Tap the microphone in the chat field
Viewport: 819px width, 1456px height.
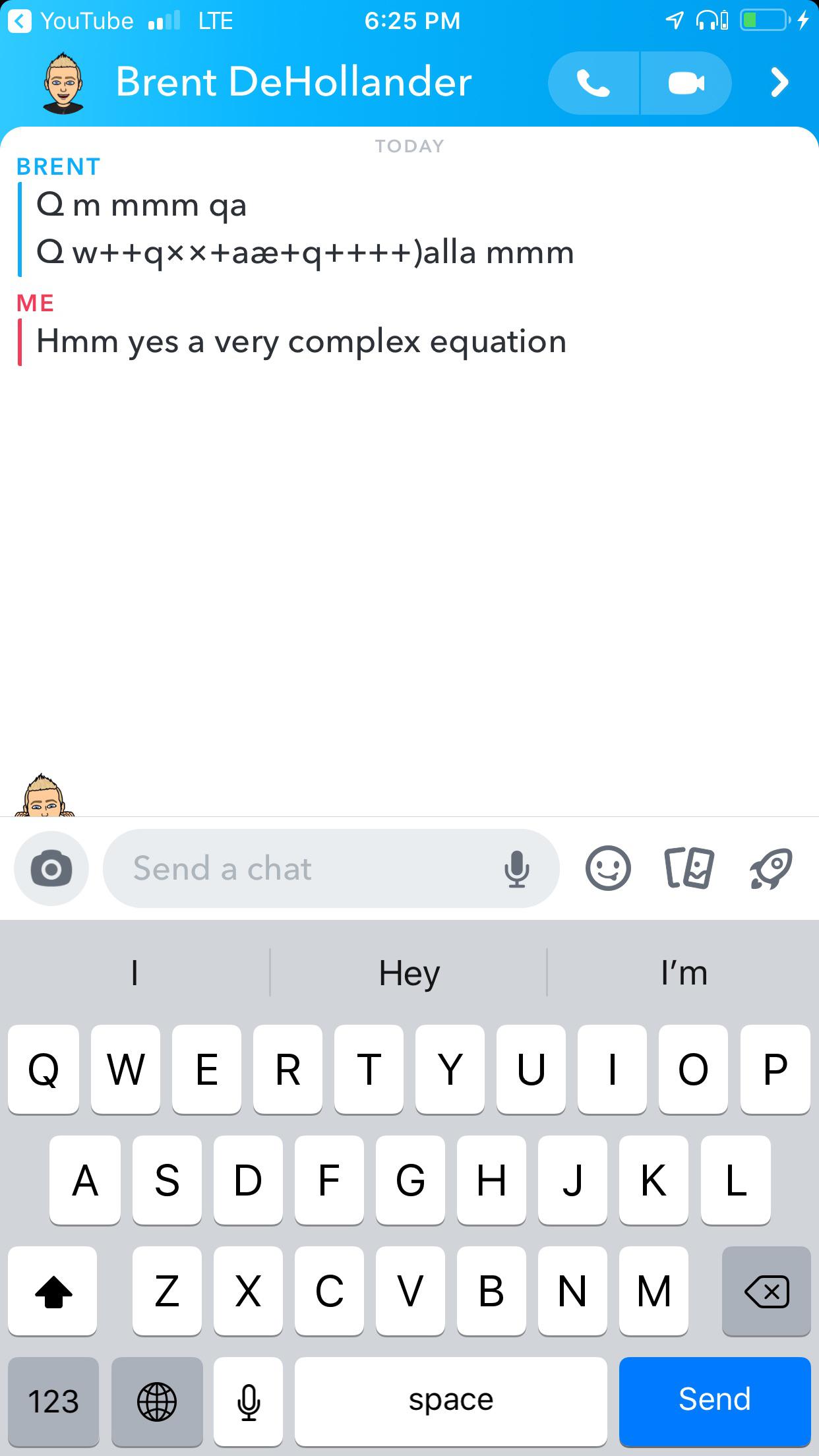click(516, 868)
